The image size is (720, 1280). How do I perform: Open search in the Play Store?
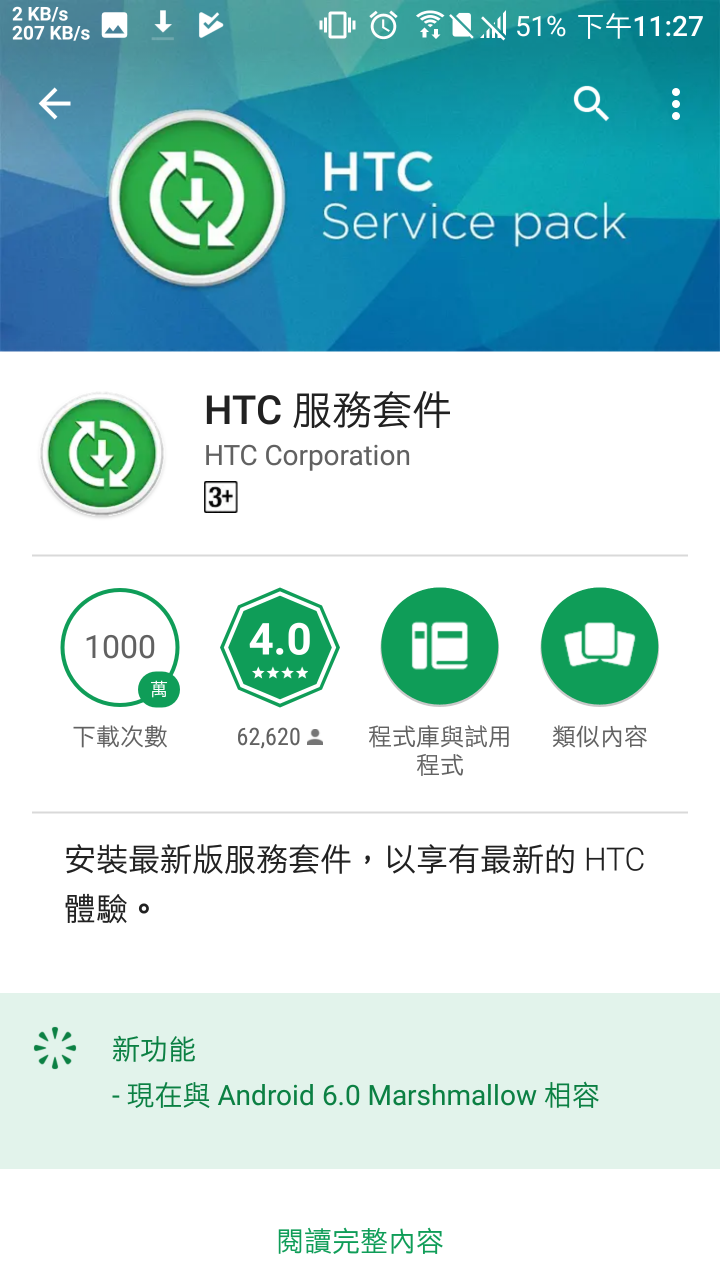click(x=591, y=103)
